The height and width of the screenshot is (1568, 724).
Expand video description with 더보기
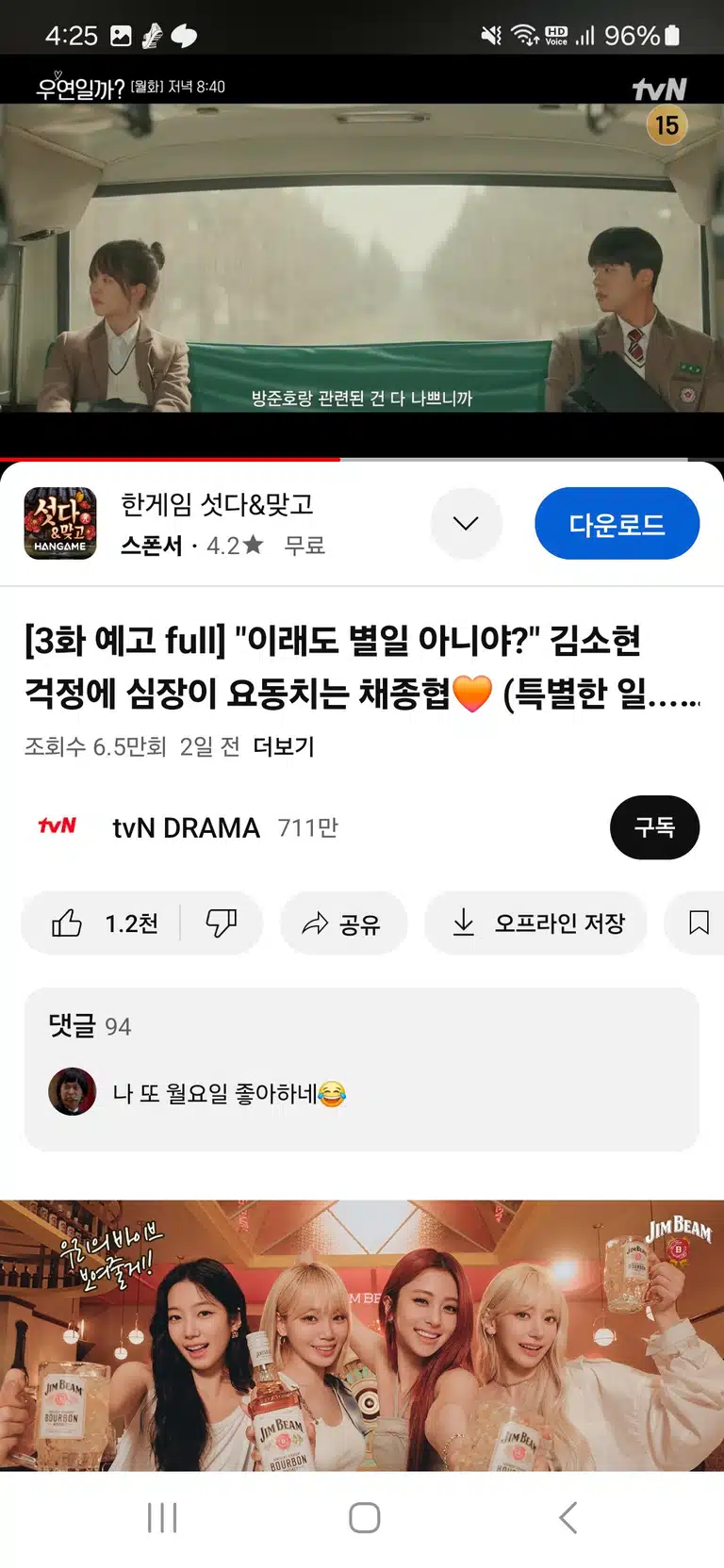pos(284,746)
